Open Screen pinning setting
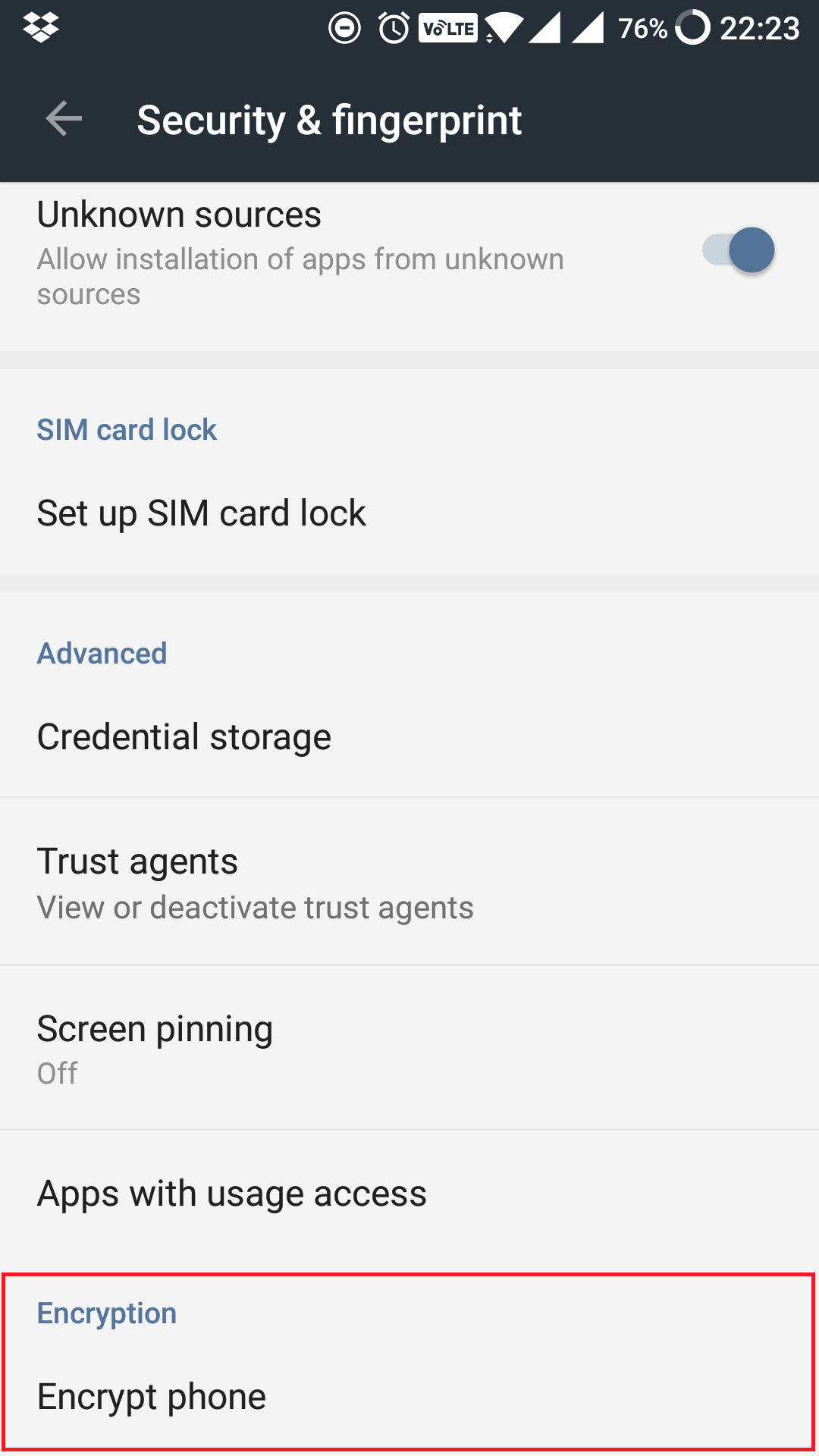 point(409,1048)
